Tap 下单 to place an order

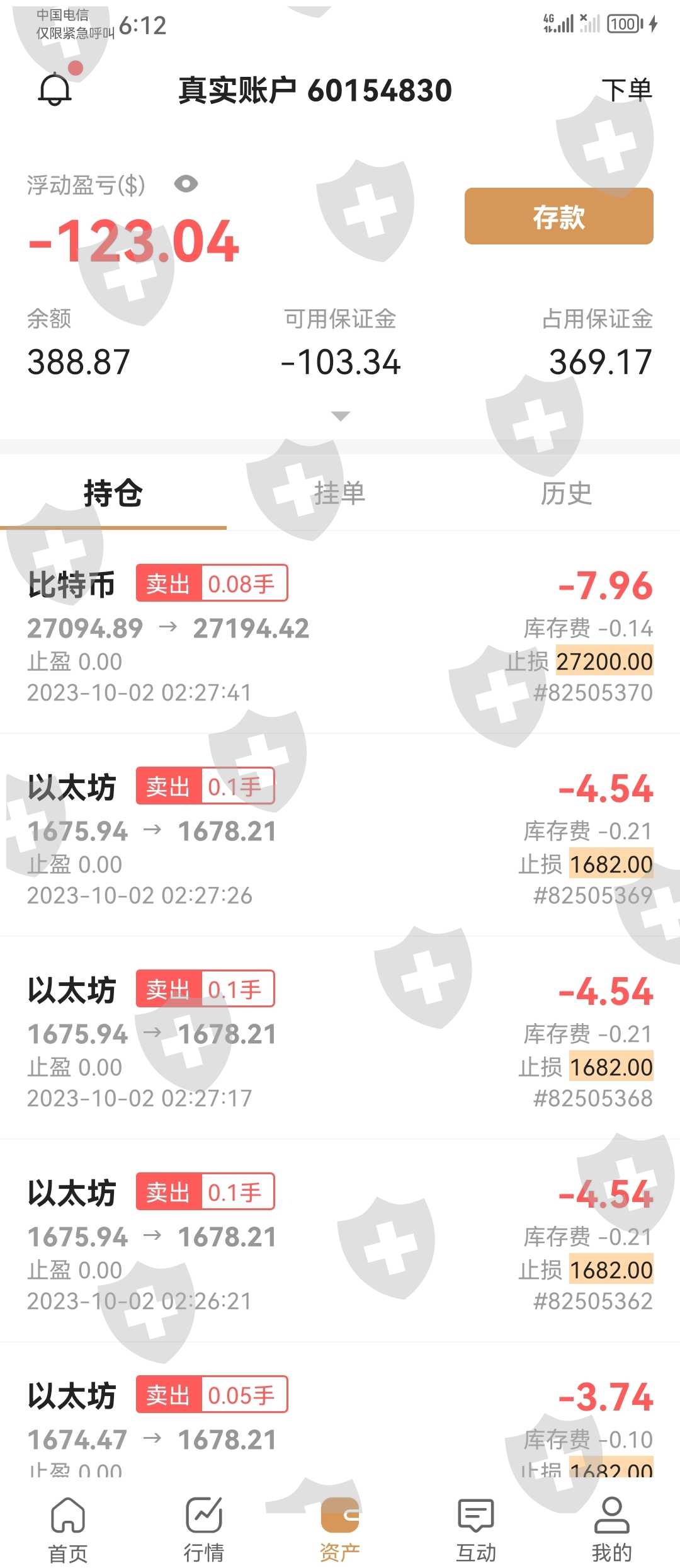click(626, 90)
